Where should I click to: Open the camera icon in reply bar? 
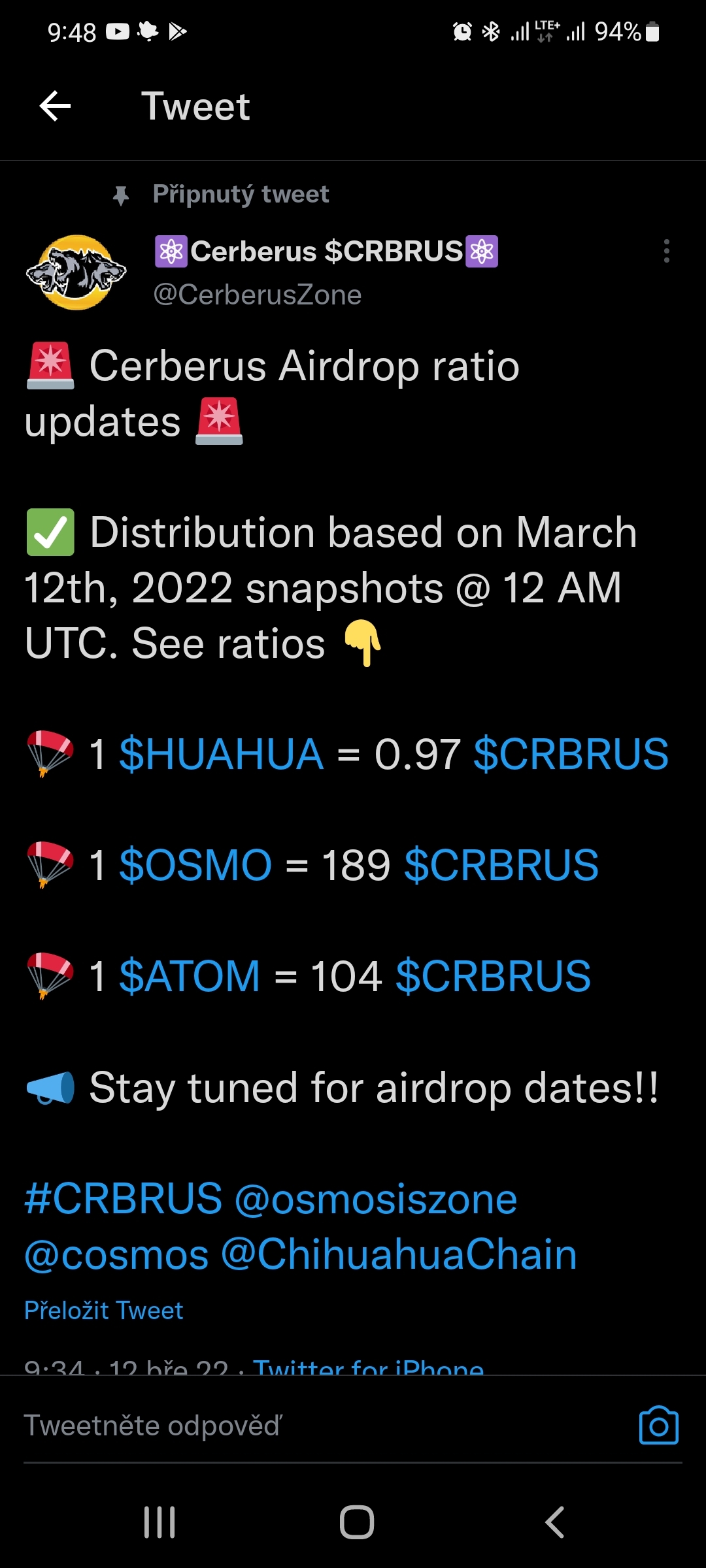pyautogui.click(x=658, y=1426)
